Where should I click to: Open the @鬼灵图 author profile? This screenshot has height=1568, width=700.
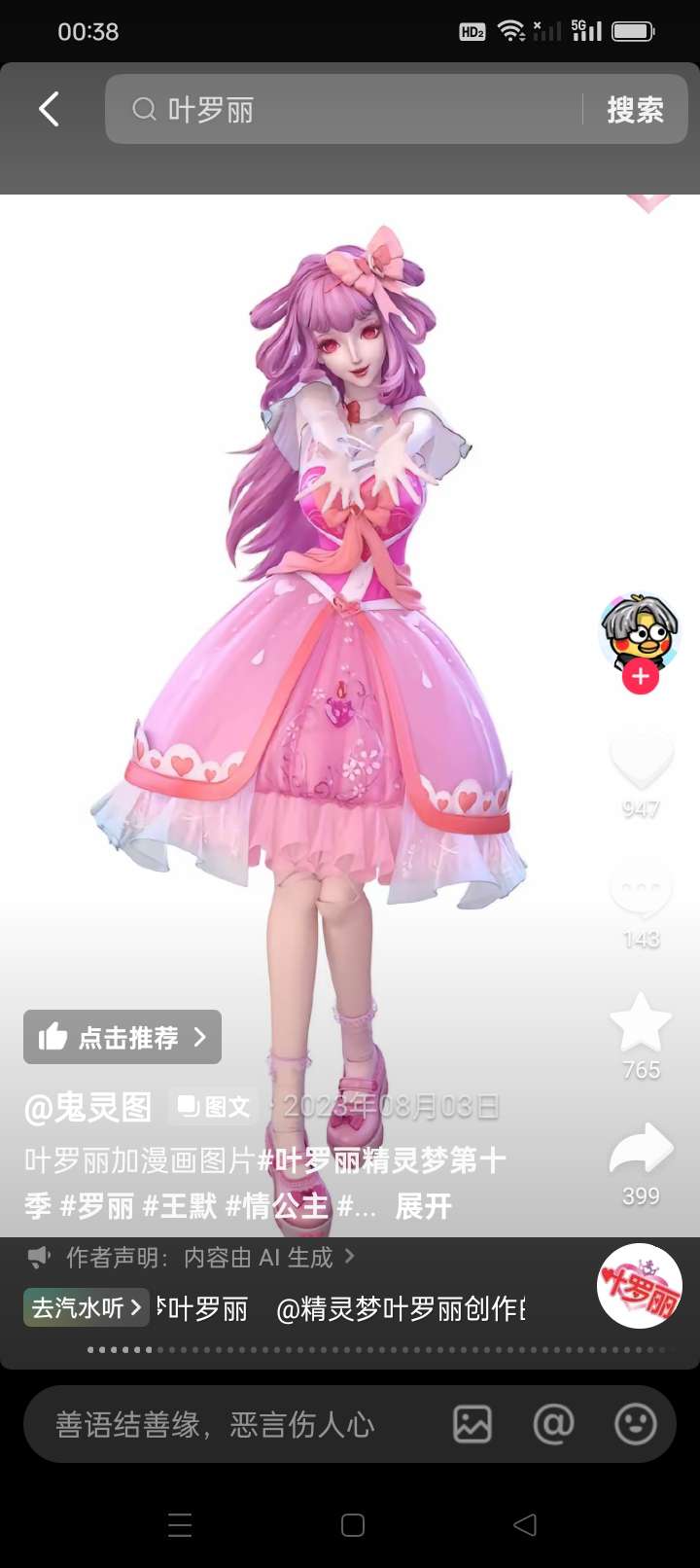[88, 1107]
